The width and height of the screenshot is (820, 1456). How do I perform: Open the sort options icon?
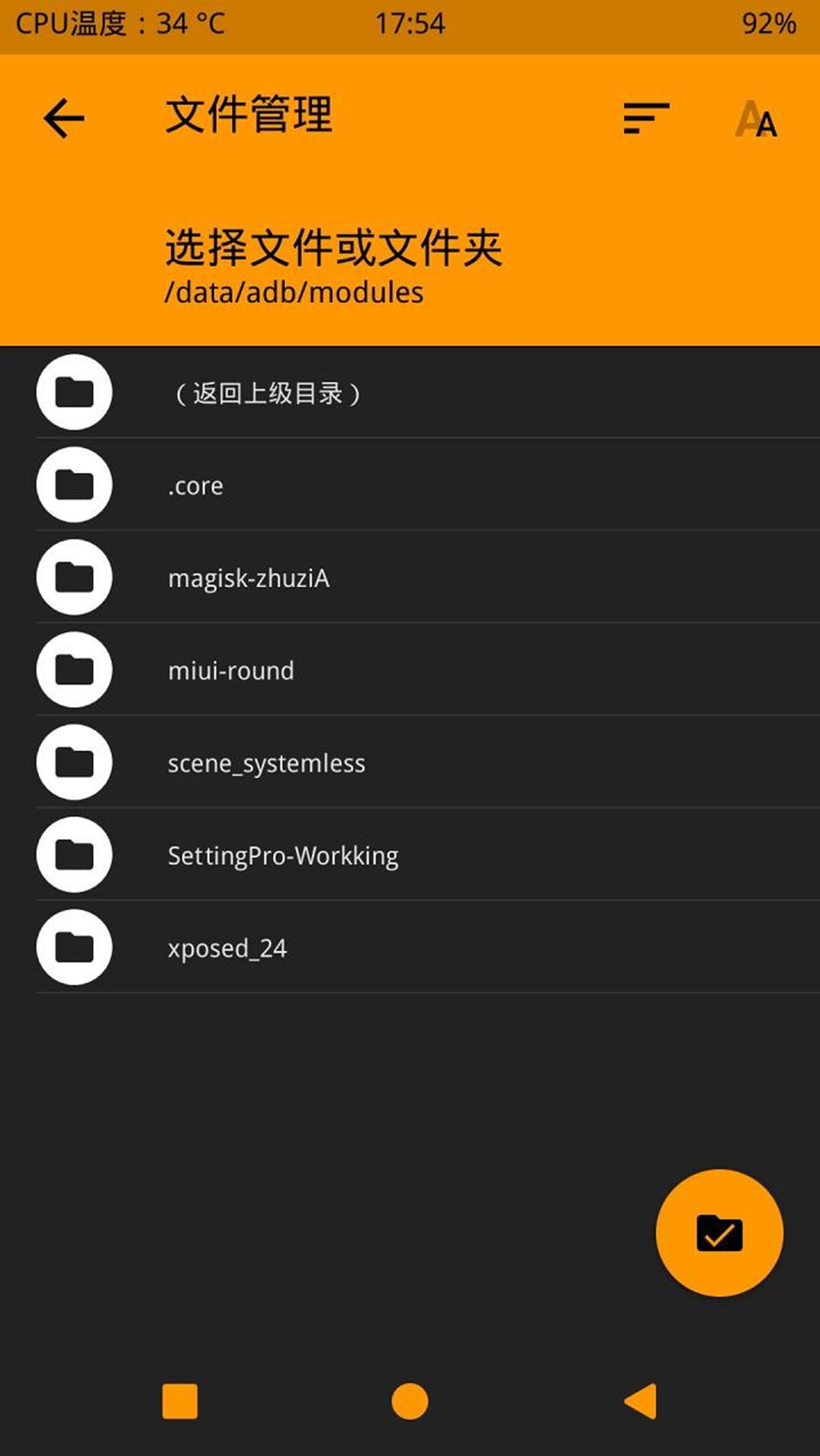tap(646, 118)
